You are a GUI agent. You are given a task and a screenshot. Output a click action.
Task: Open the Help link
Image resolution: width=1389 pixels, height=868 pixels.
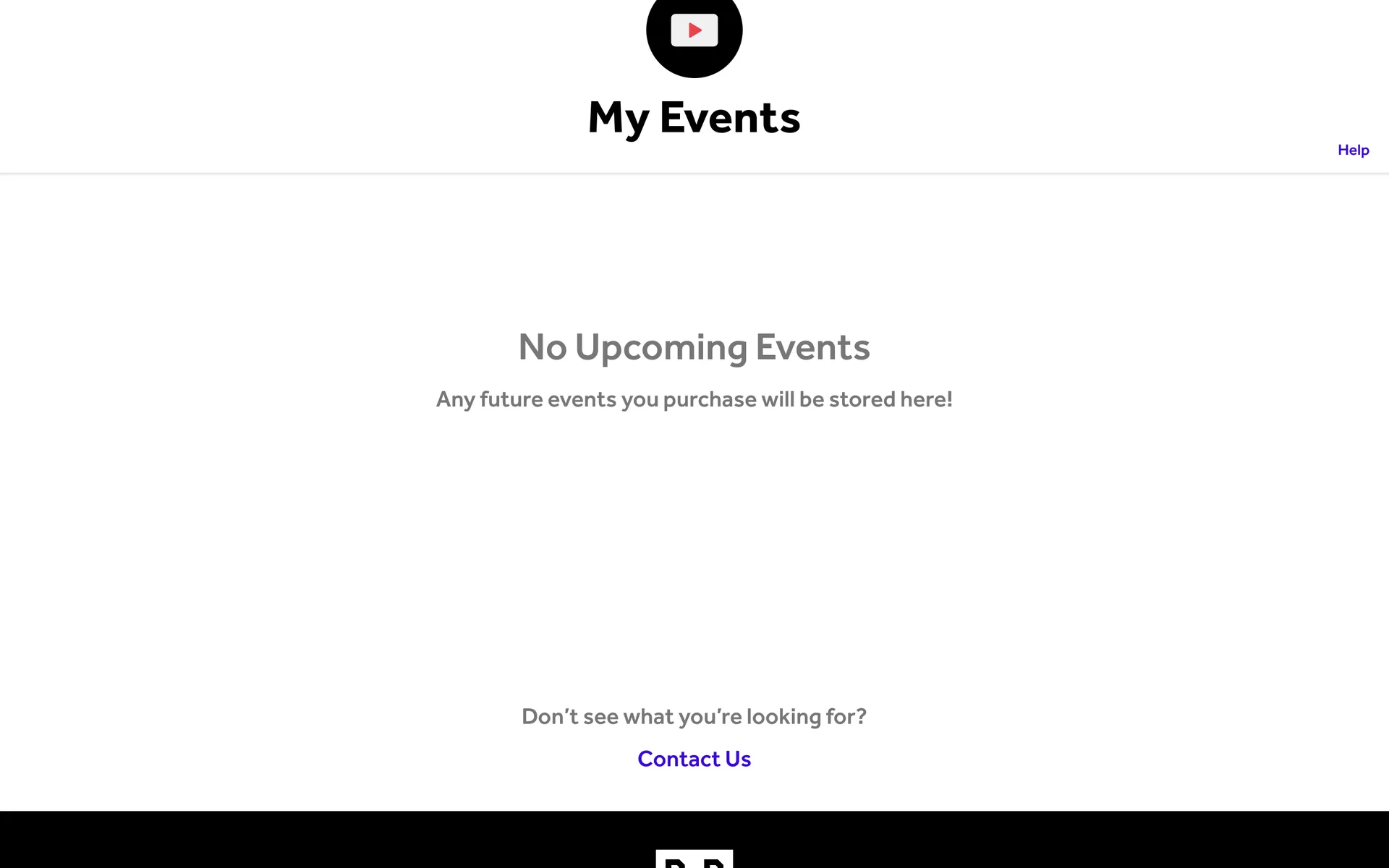tap(1353, 150)
